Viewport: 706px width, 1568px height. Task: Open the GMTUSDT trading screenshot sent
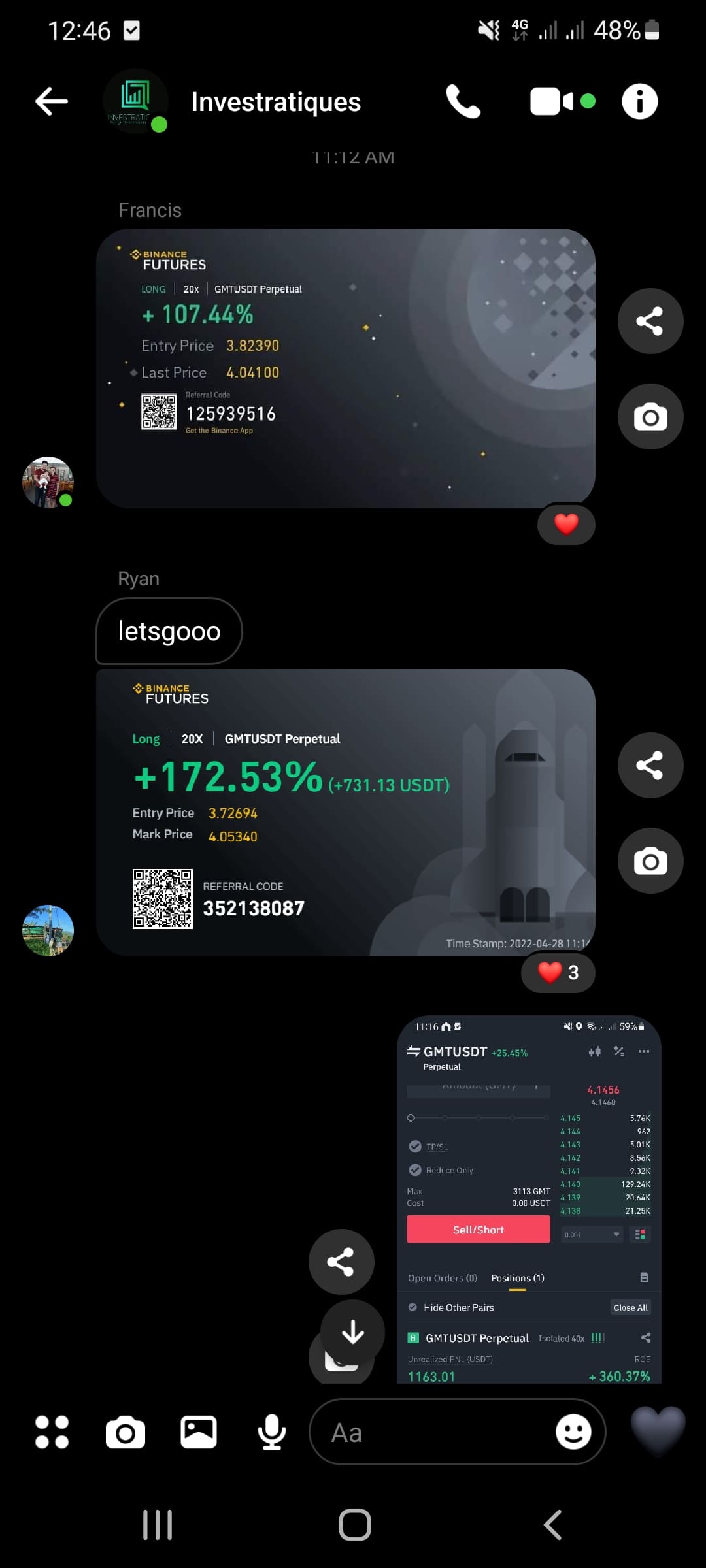tap(528, 1199)
